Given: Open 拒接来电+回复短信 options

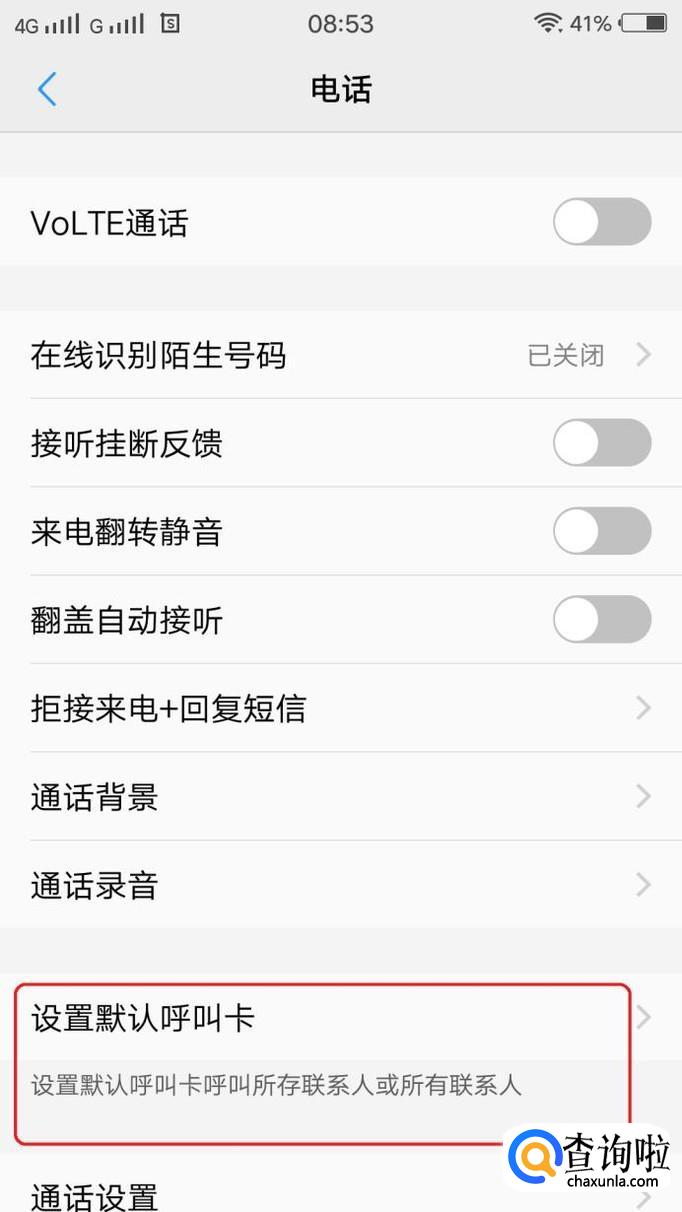Looking at the screenshot, I should 340,709.
